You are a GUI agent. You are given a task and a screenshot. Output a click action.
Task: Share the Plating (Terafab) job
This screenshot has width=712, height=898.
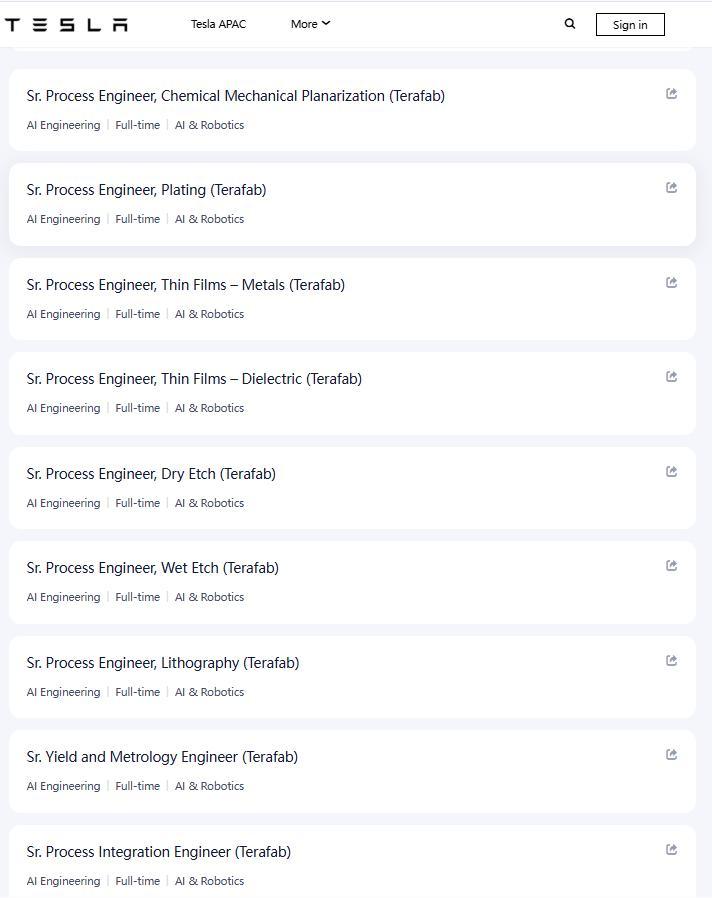coord(672,188)
